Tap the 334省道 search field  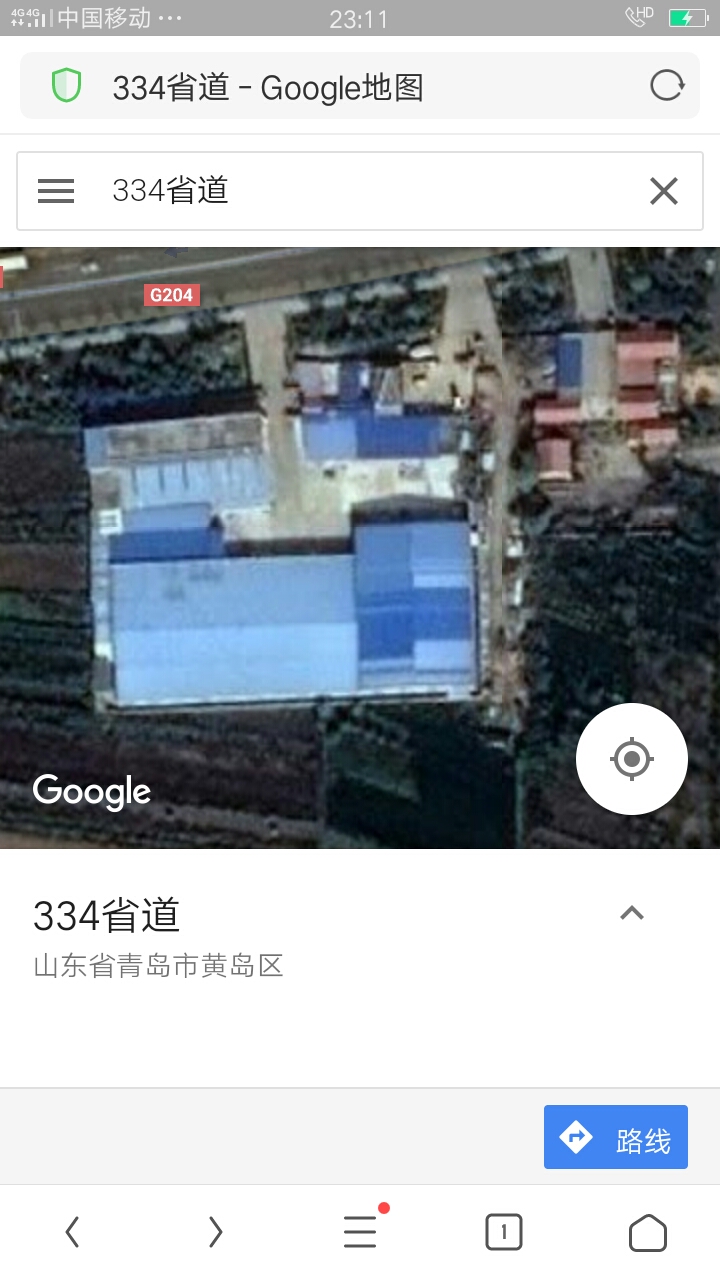(x=360, y=191)
